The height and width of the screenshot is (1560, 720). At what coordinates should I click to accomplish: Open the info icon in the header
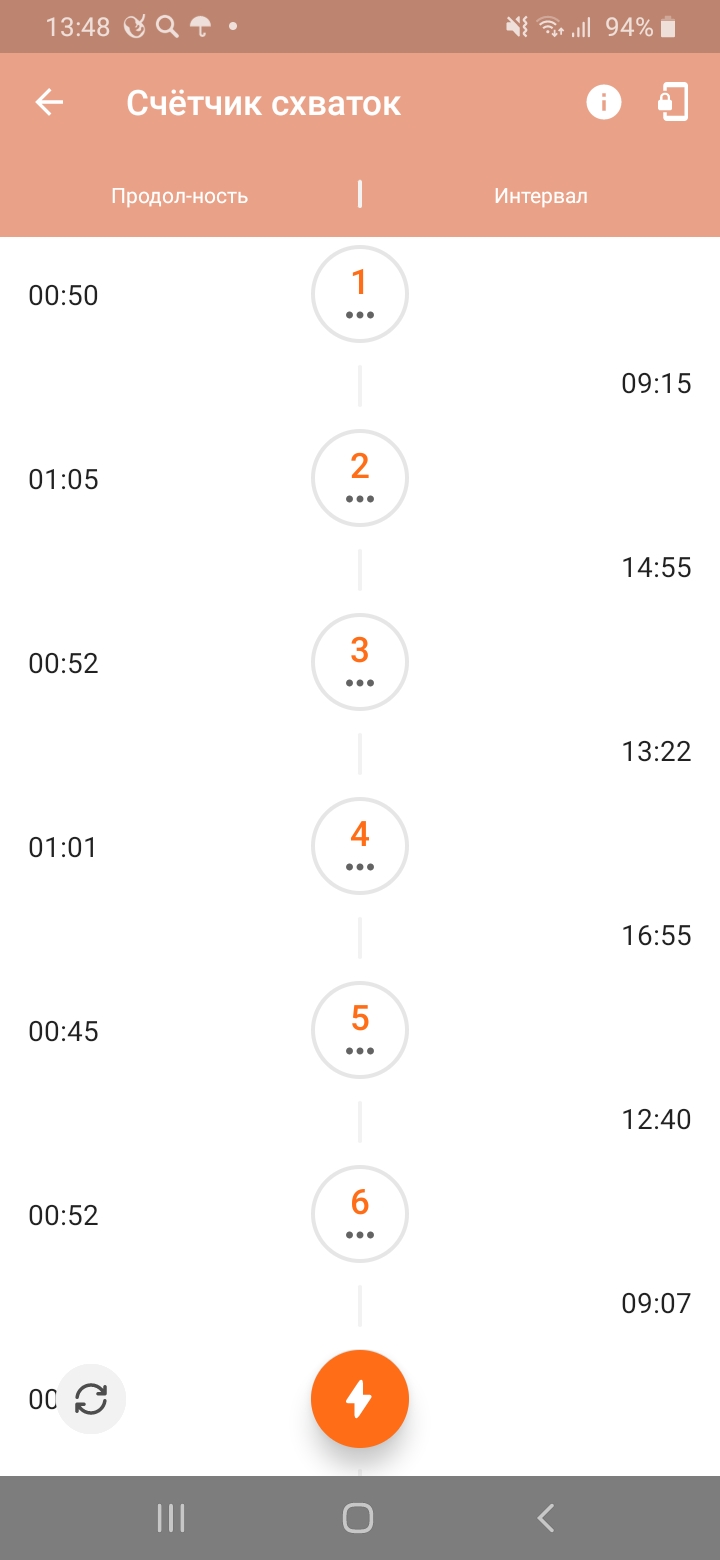[x=603, y=102]
